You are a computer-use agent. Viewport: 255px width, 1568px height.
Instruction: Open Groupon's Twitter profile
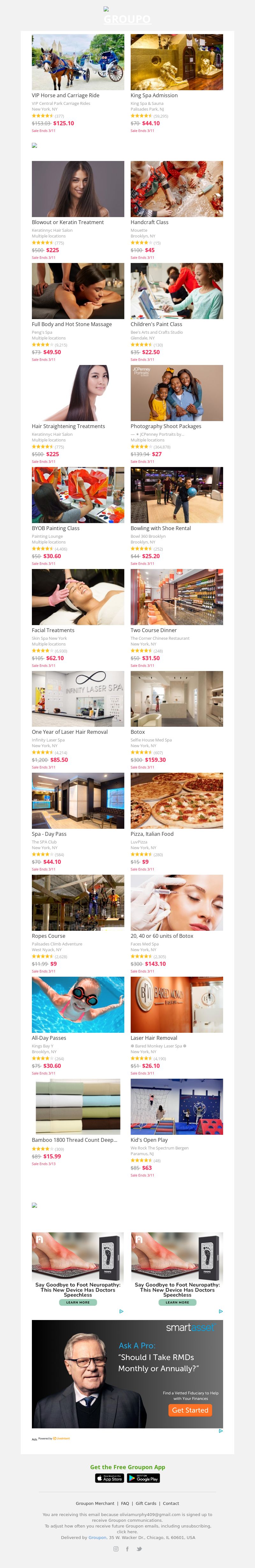coord(139,1549)
